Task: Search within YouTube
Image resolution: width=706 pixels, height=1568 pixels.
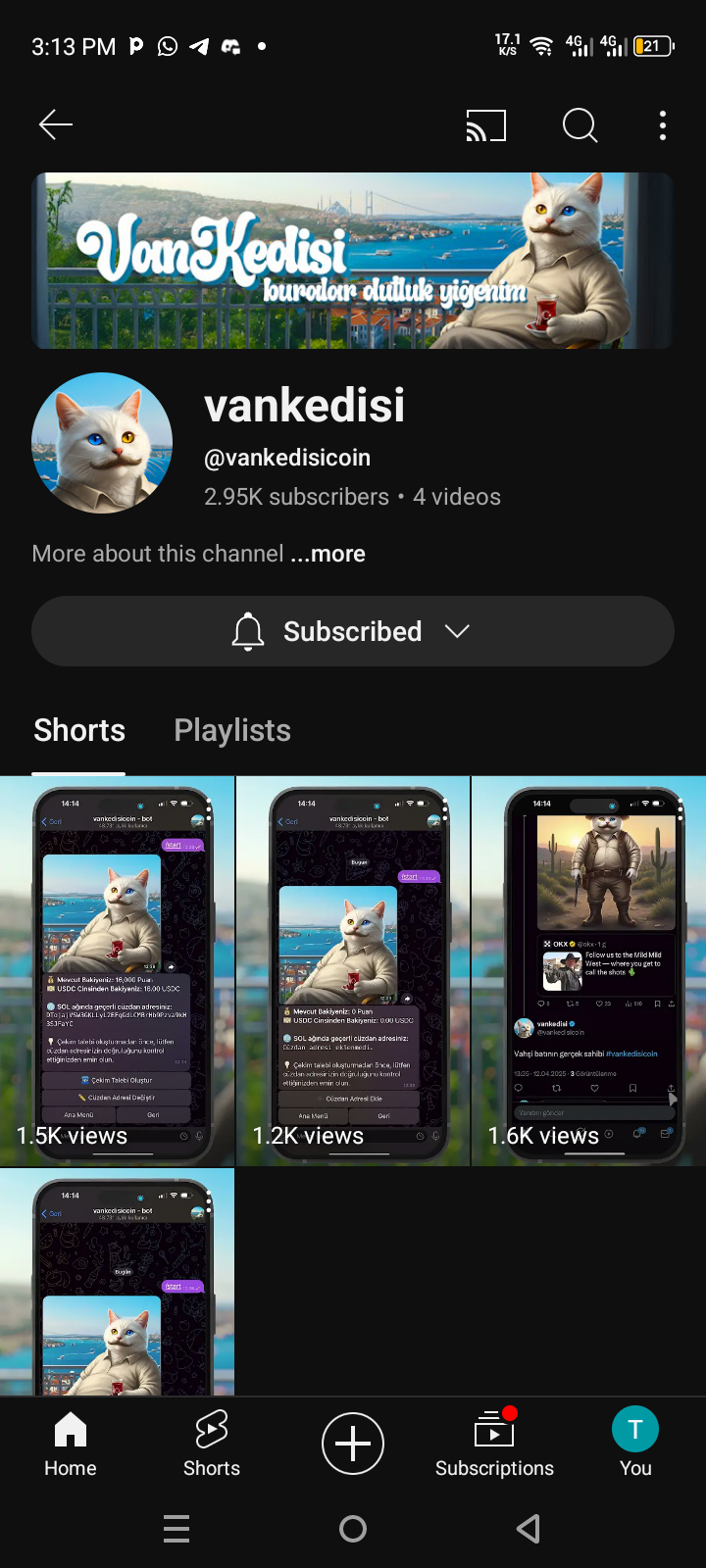Action: tap(580, 125)
